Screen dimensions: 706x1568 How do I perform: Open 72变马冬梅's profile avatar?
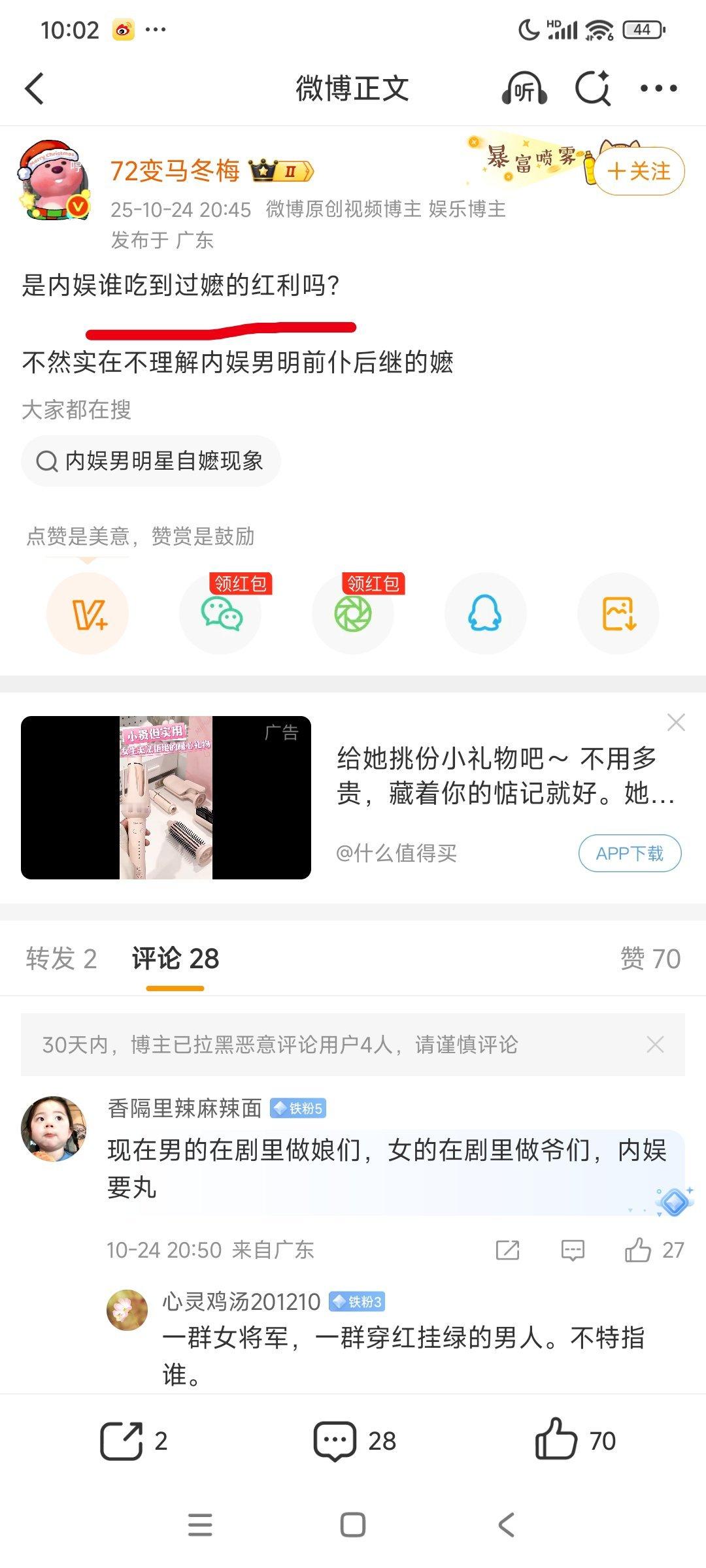point(53,180)
